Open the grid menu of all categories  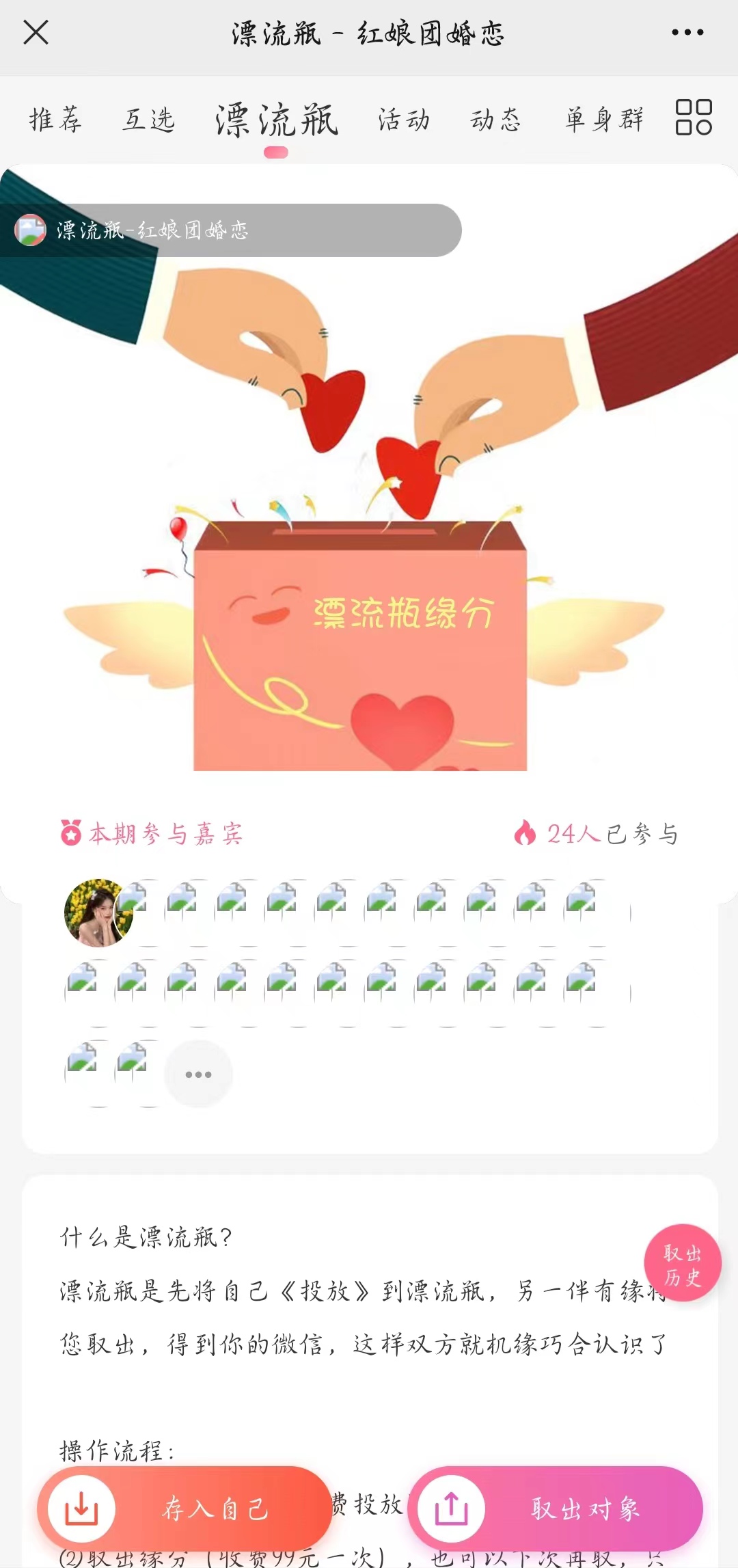click(x=694, y=118)
